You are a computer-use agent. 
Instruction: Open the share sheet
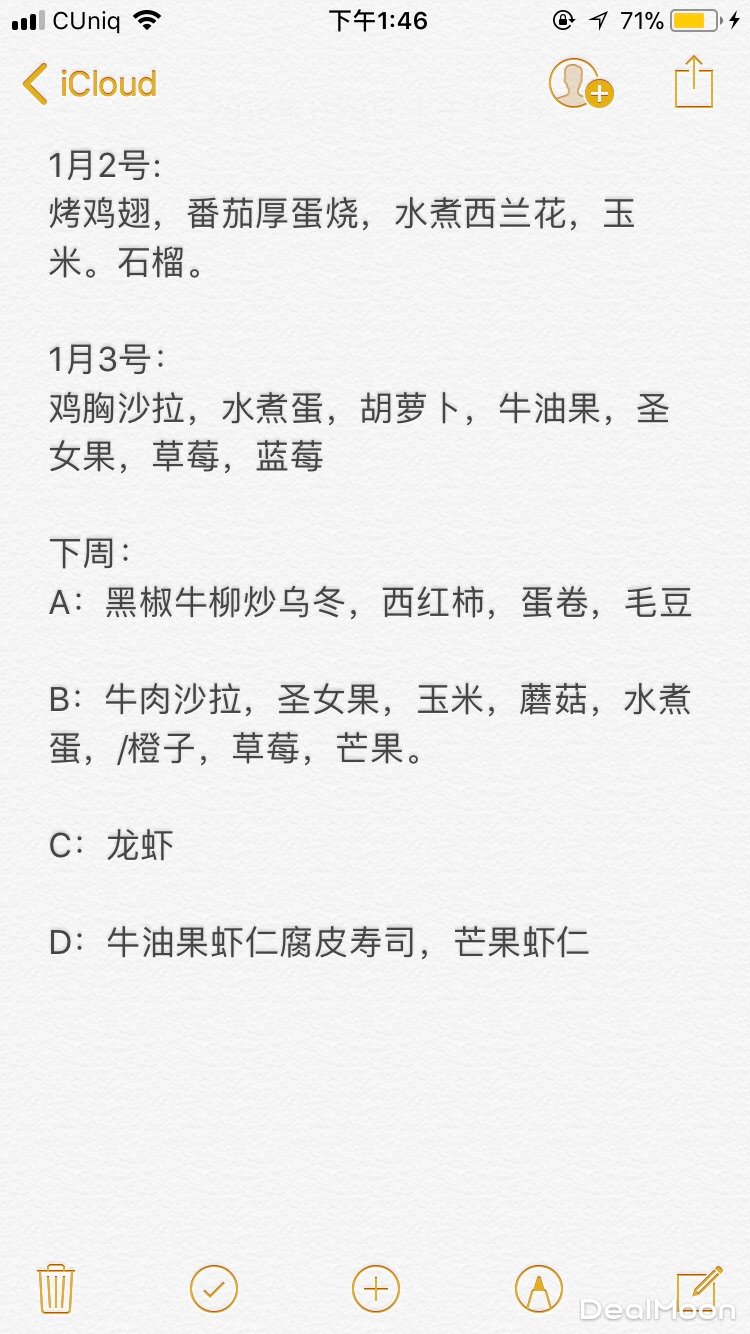pos(693,84)
